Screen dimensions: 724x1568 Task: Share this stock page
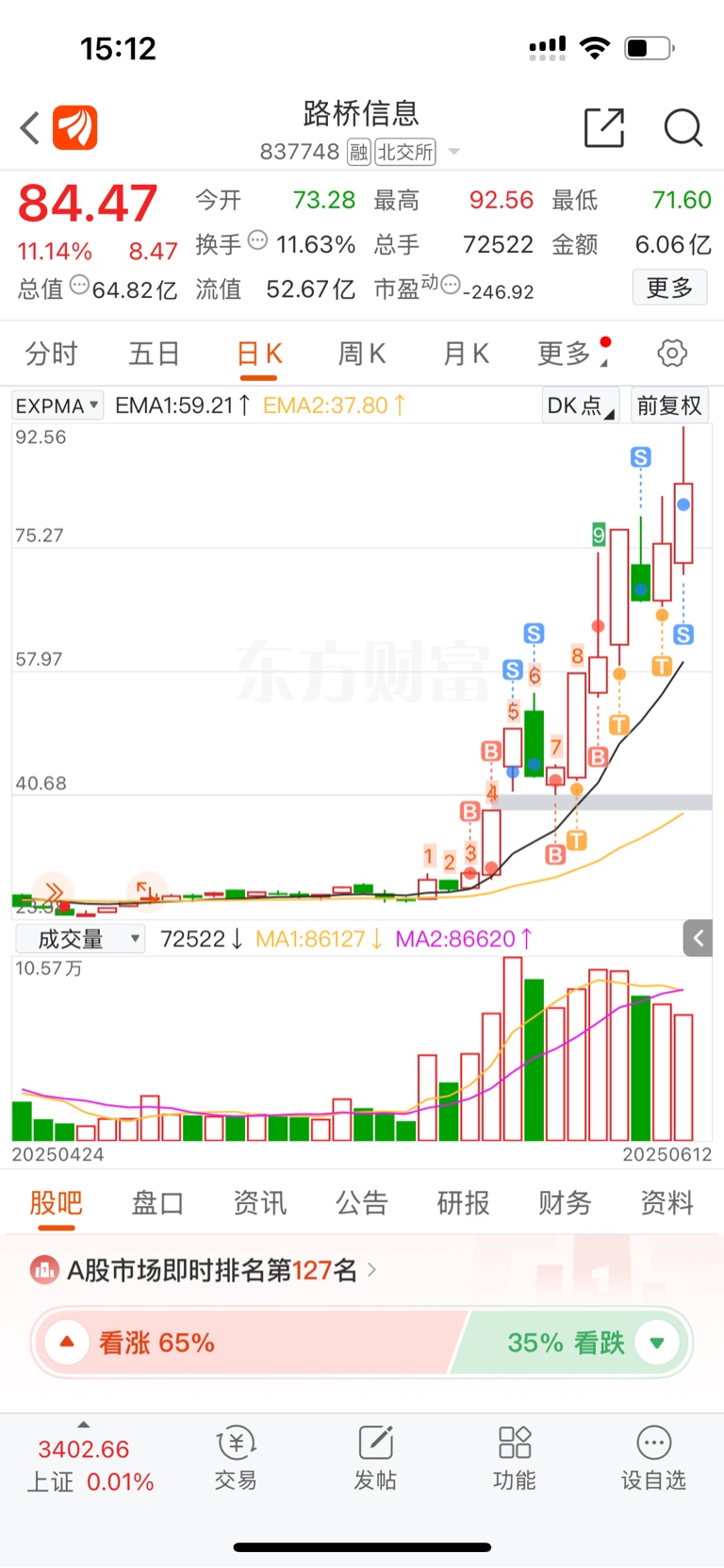(604, 127)
